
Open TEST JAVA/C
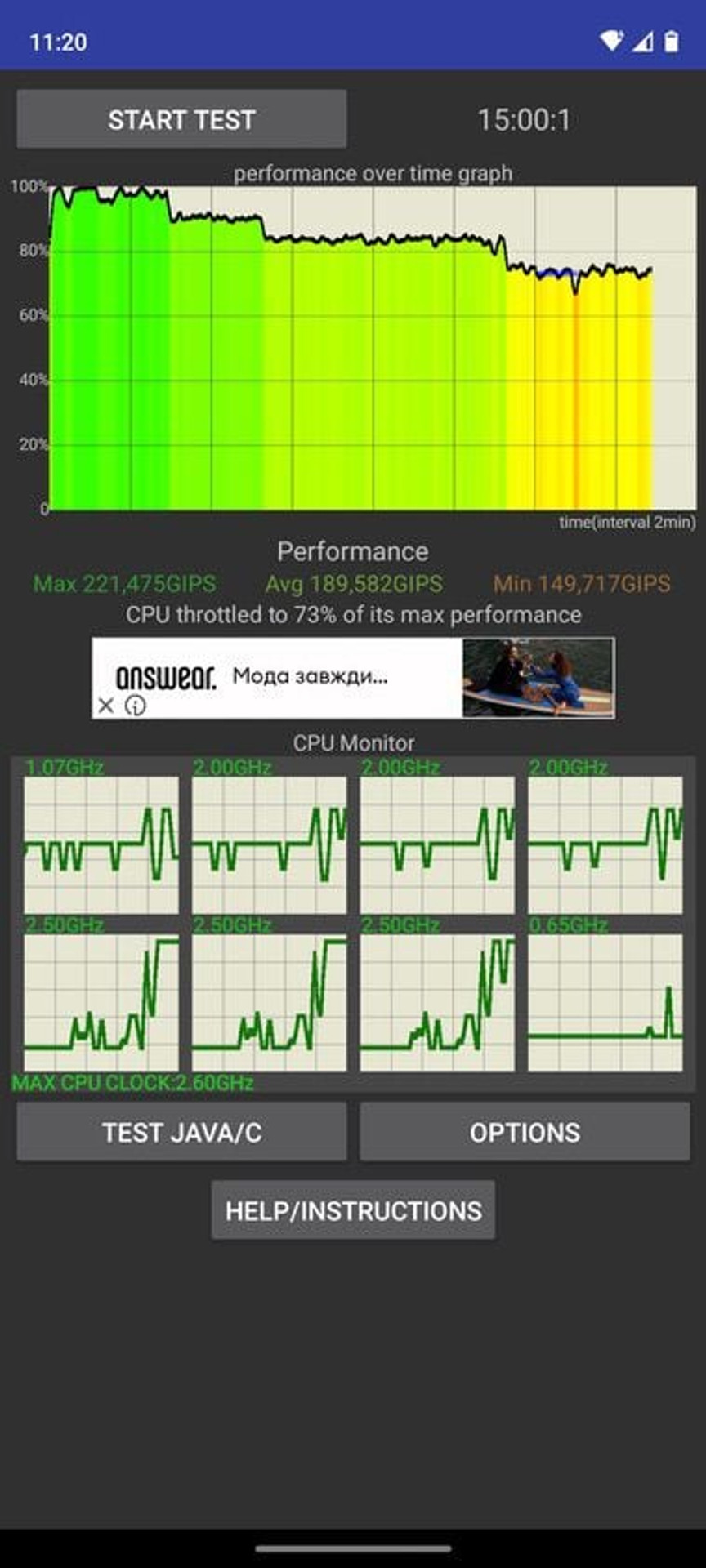coord(181,1132)
